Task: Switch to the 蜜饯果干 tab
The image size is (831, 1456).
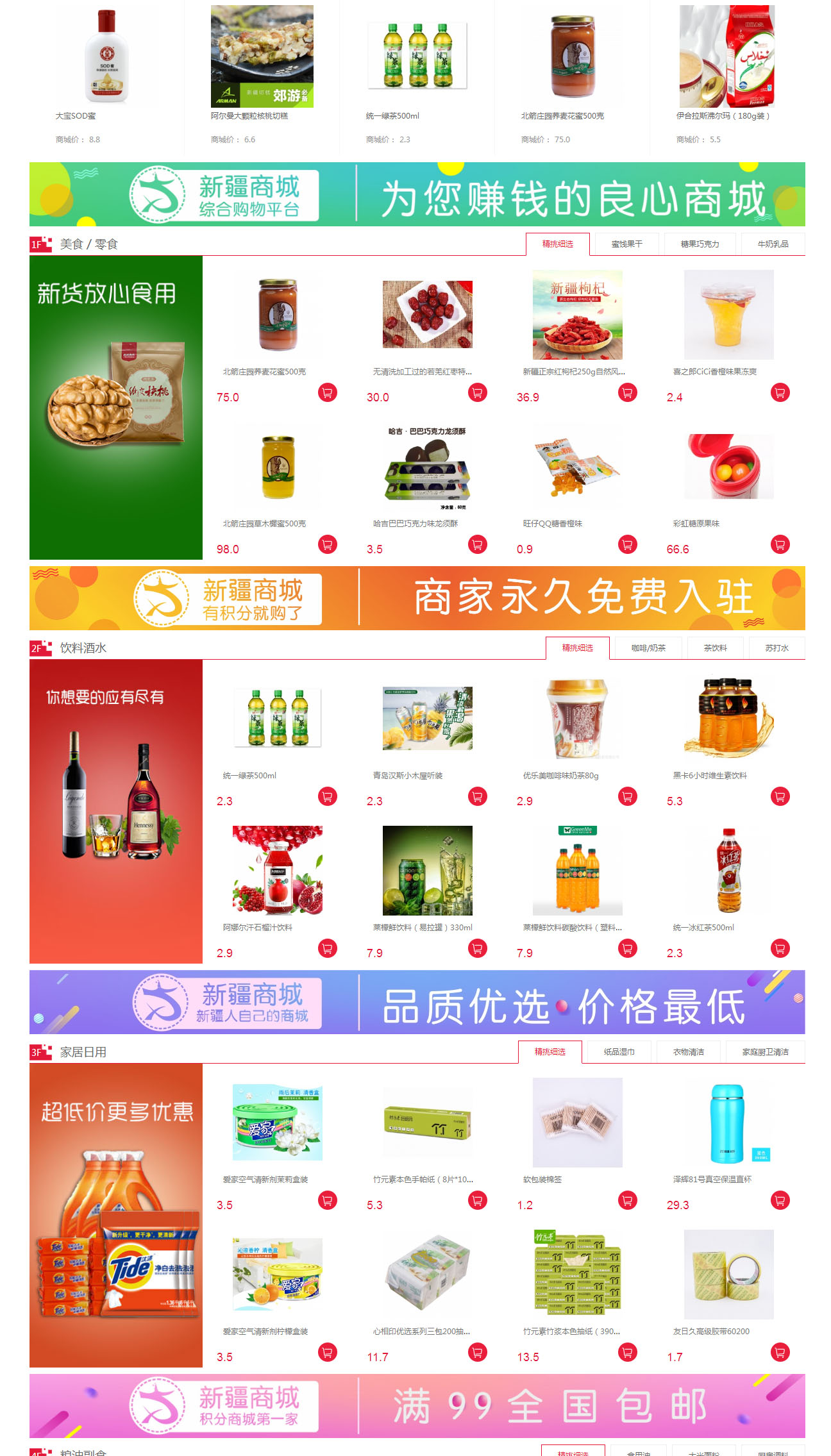Action: click(626, 244)
